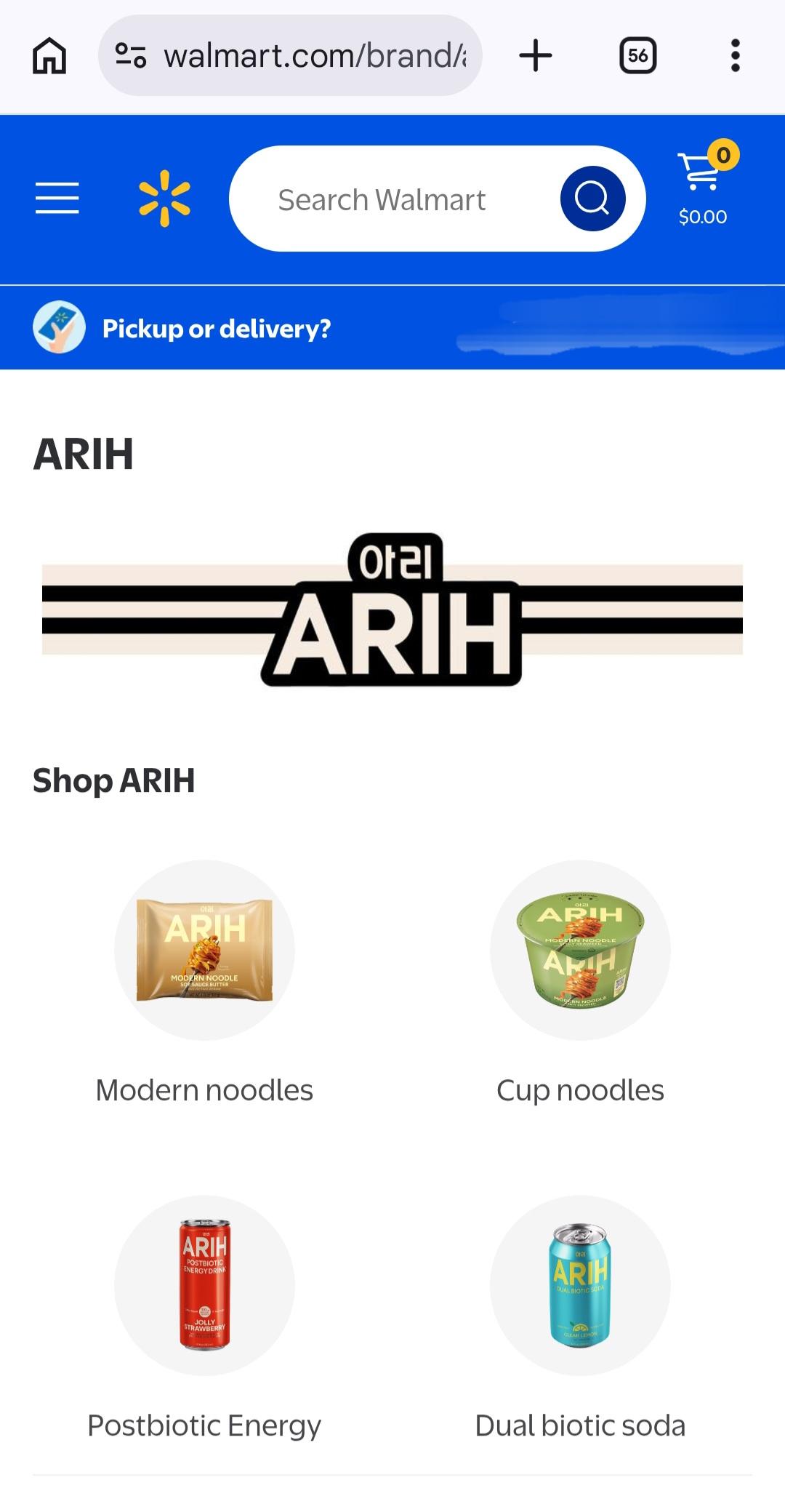Open the Walmart hamburger menu
785x1512 pixels.
(57, 199)
